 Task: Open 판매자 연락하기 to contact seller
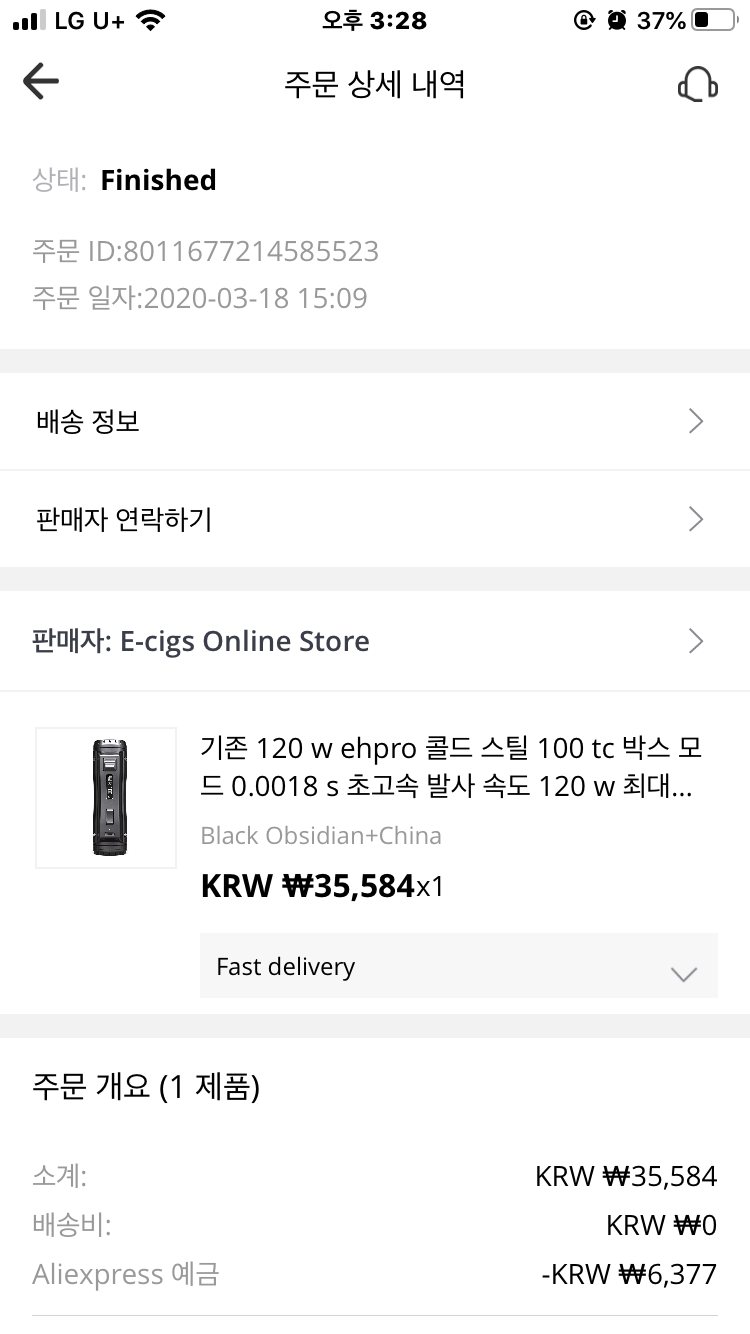375,519
